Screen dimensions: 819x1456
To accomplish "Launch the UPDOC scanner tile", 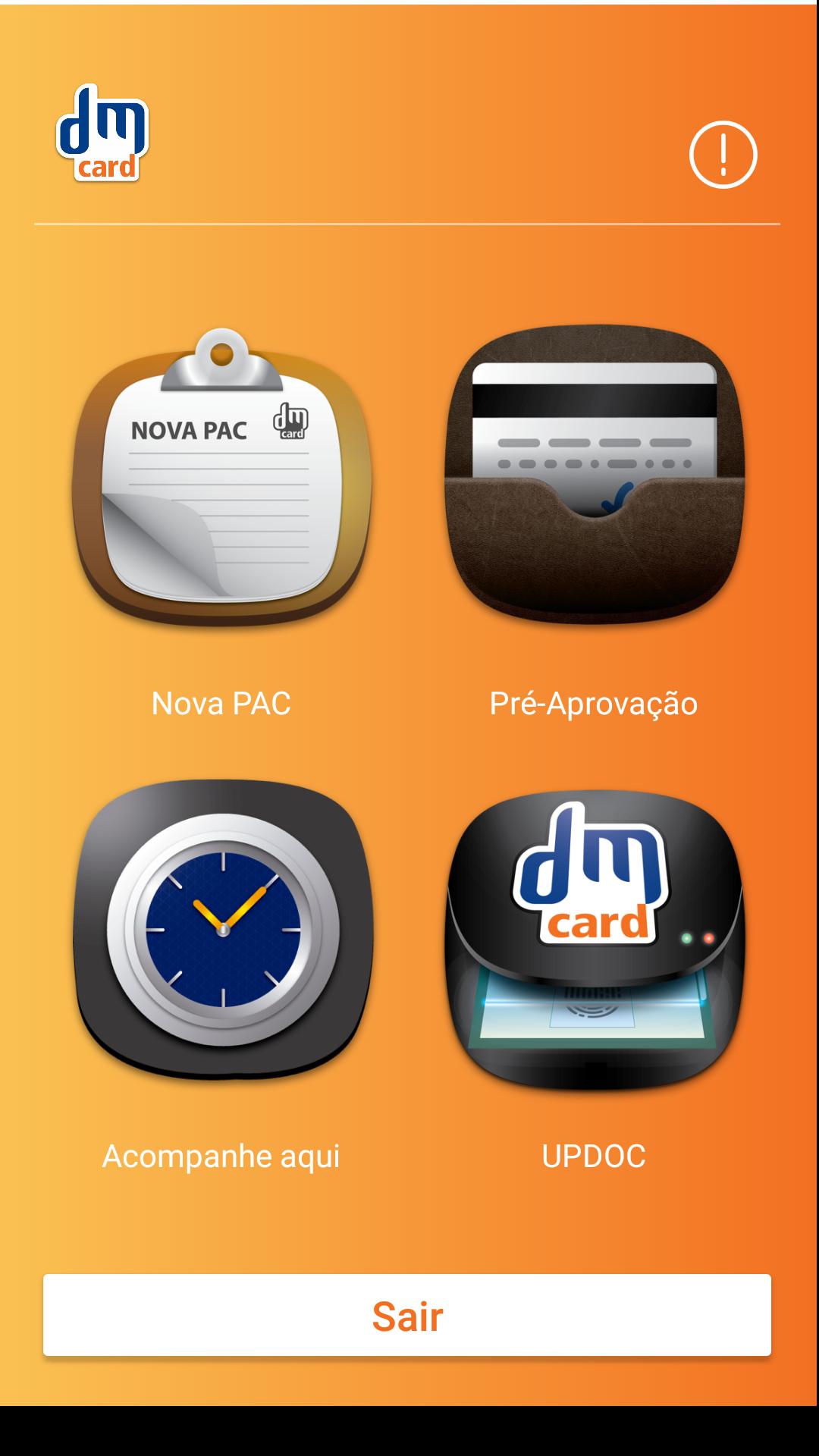I will pos(594,940).
